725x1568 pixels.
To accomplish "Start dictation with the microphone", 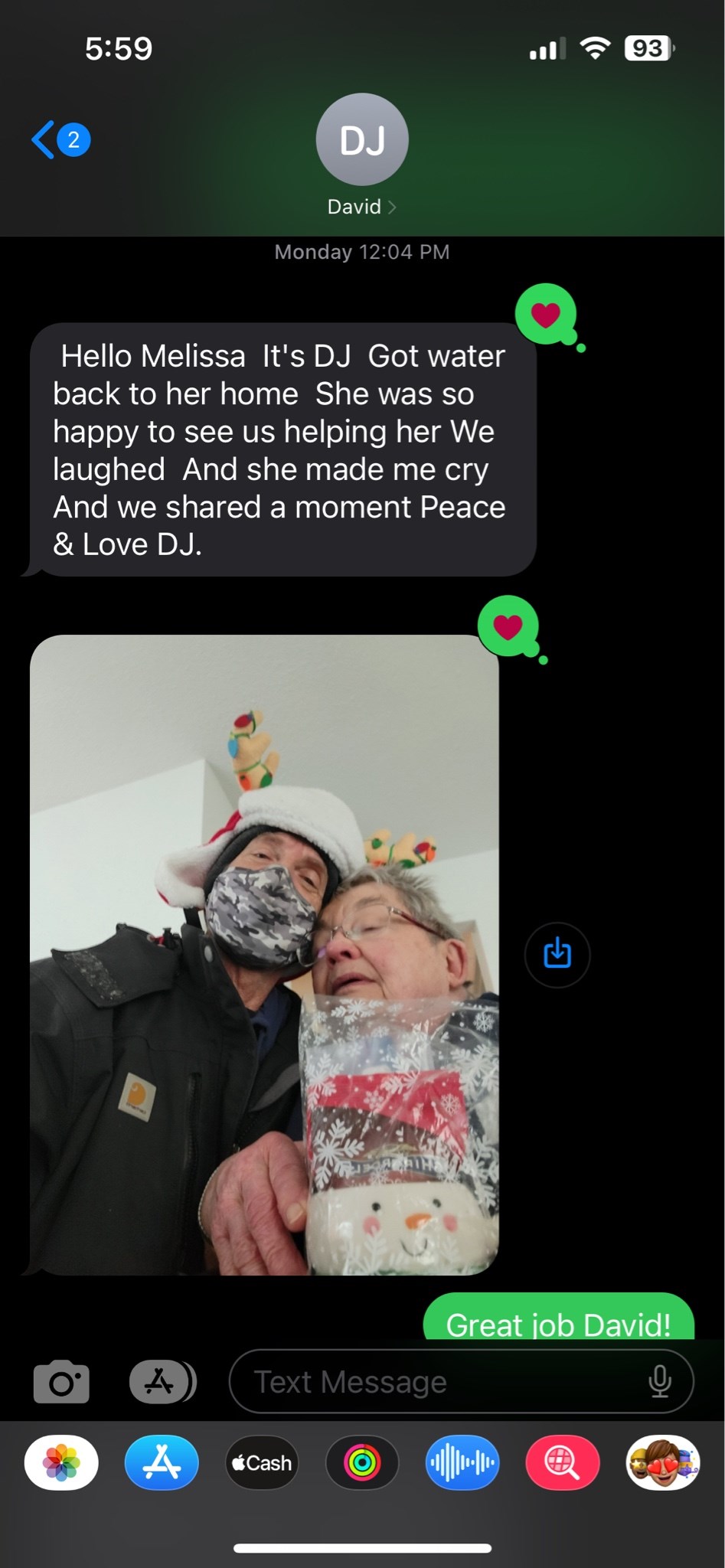I will [659, 1382].
